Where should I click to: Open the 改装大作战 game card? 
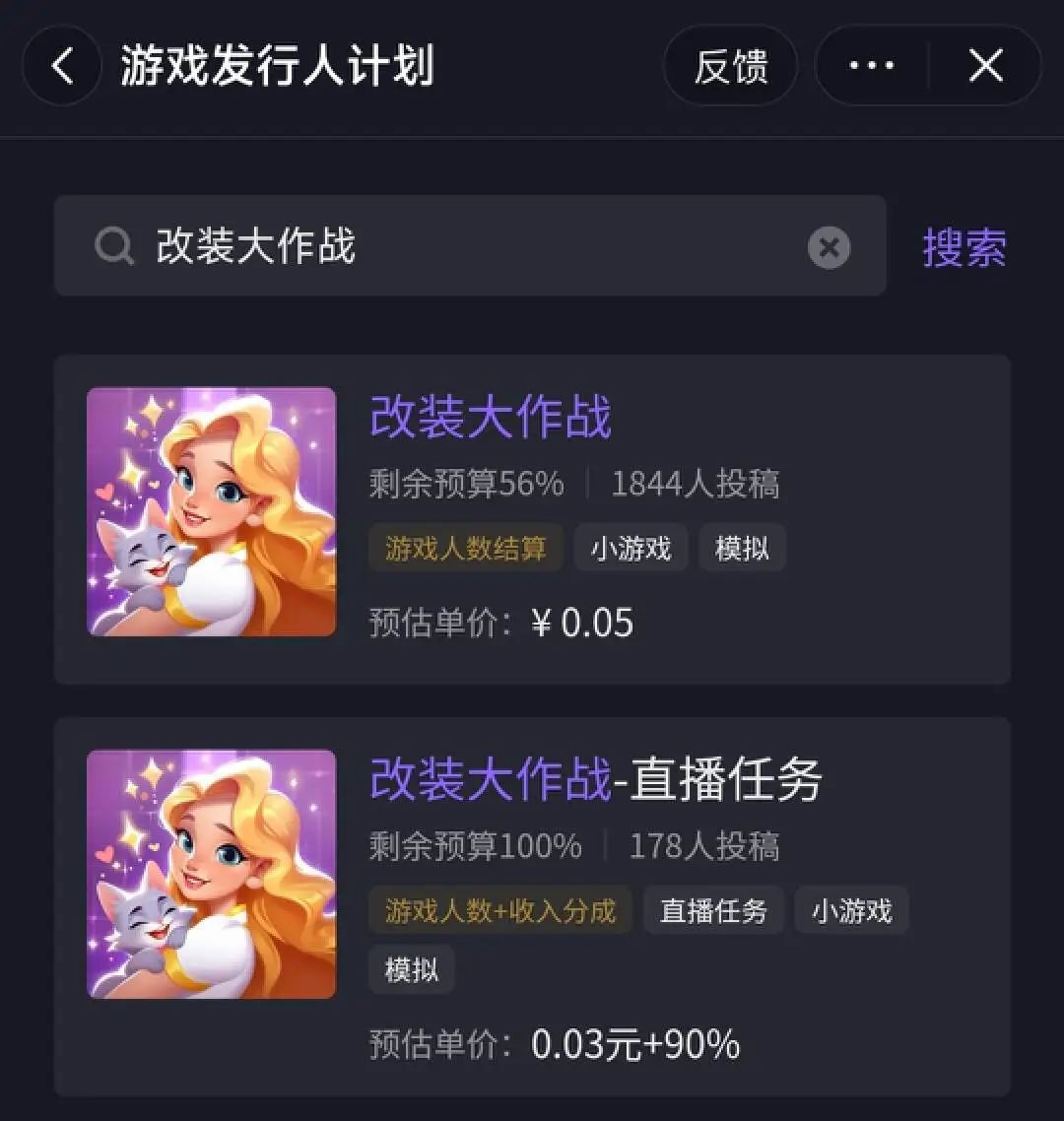(532, 519)
